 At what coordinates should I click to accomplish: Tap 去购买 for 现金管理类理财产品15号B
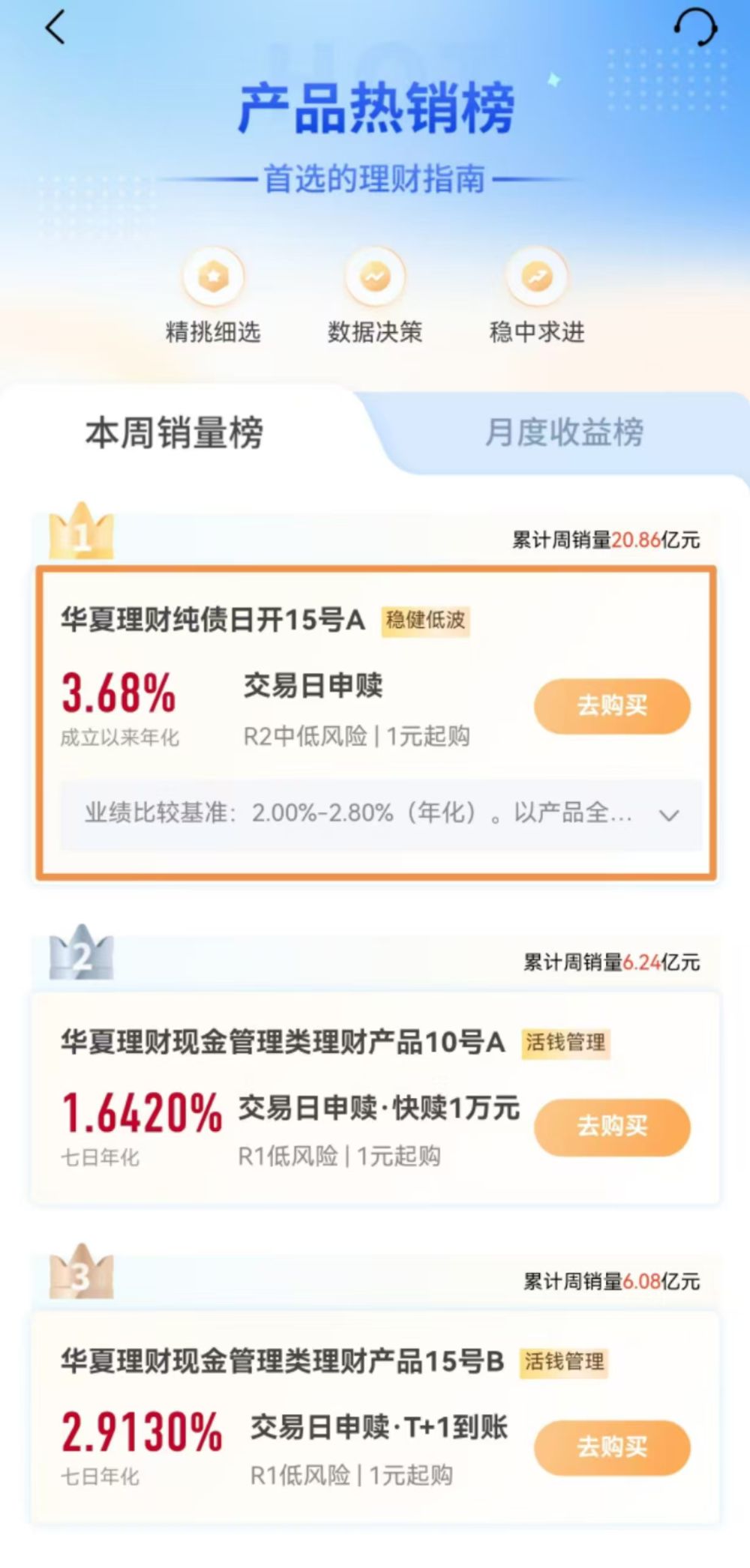pyautogui.click(x=611, y=1447)
